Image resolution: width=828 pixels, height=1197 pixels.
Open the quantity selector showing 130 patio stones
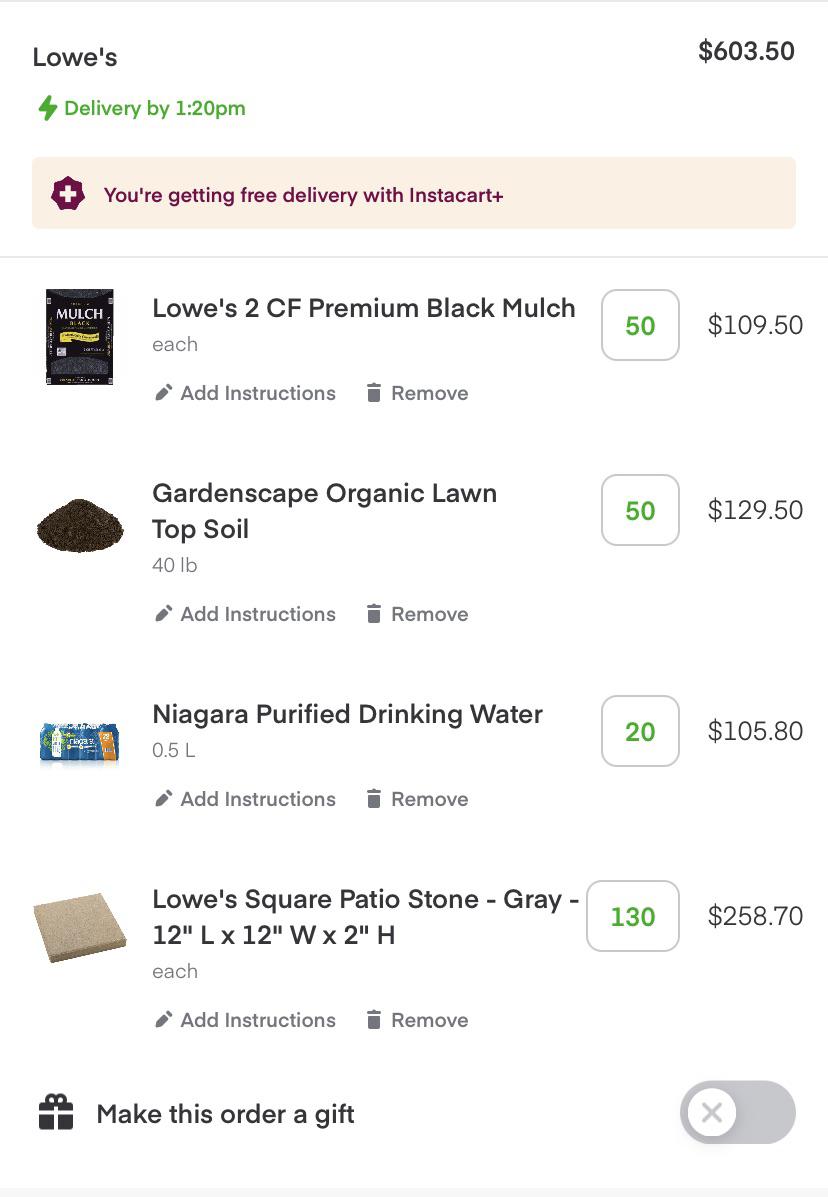[631, 916]
